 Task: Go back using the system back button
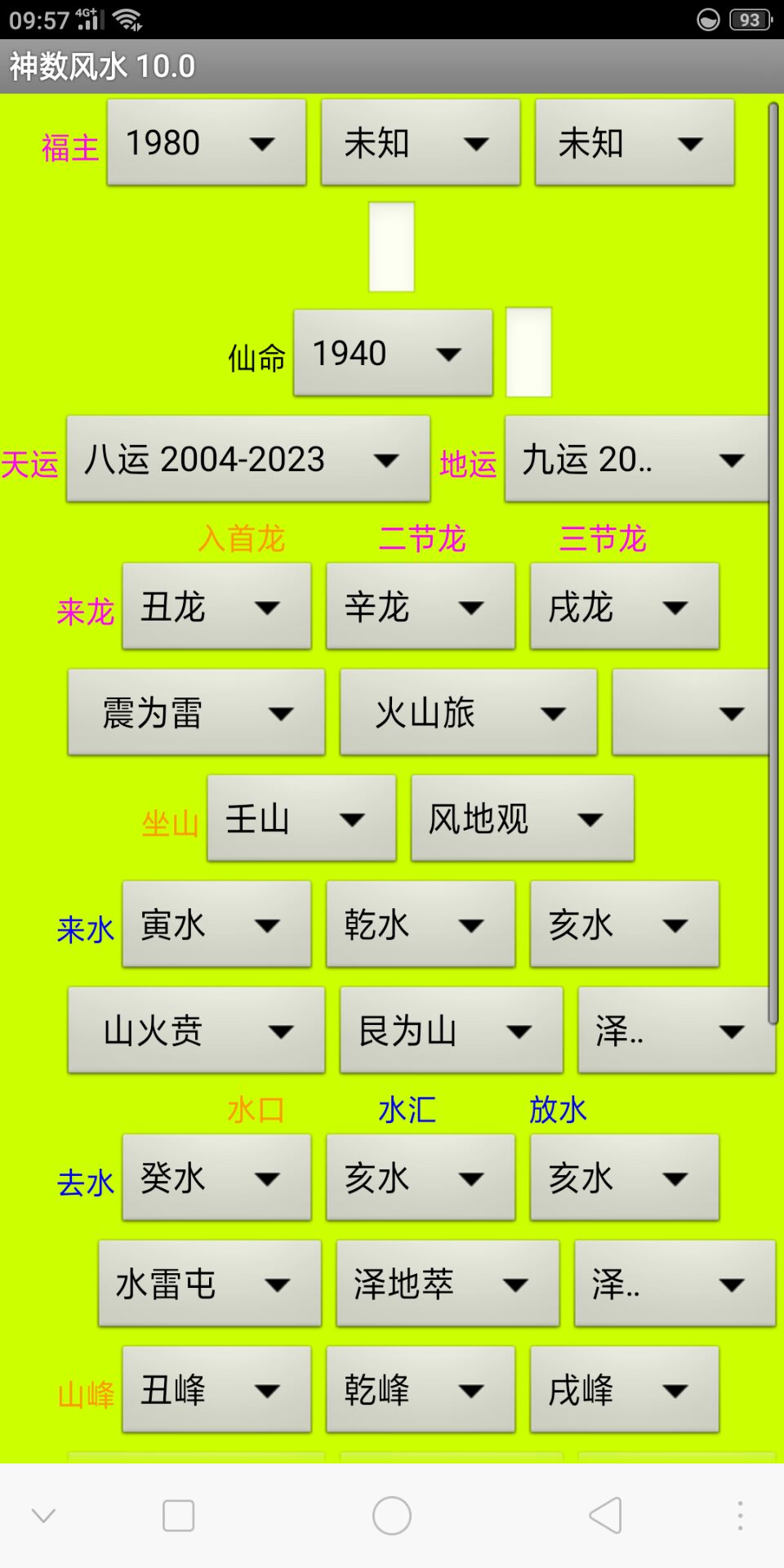coord(605,1516)
